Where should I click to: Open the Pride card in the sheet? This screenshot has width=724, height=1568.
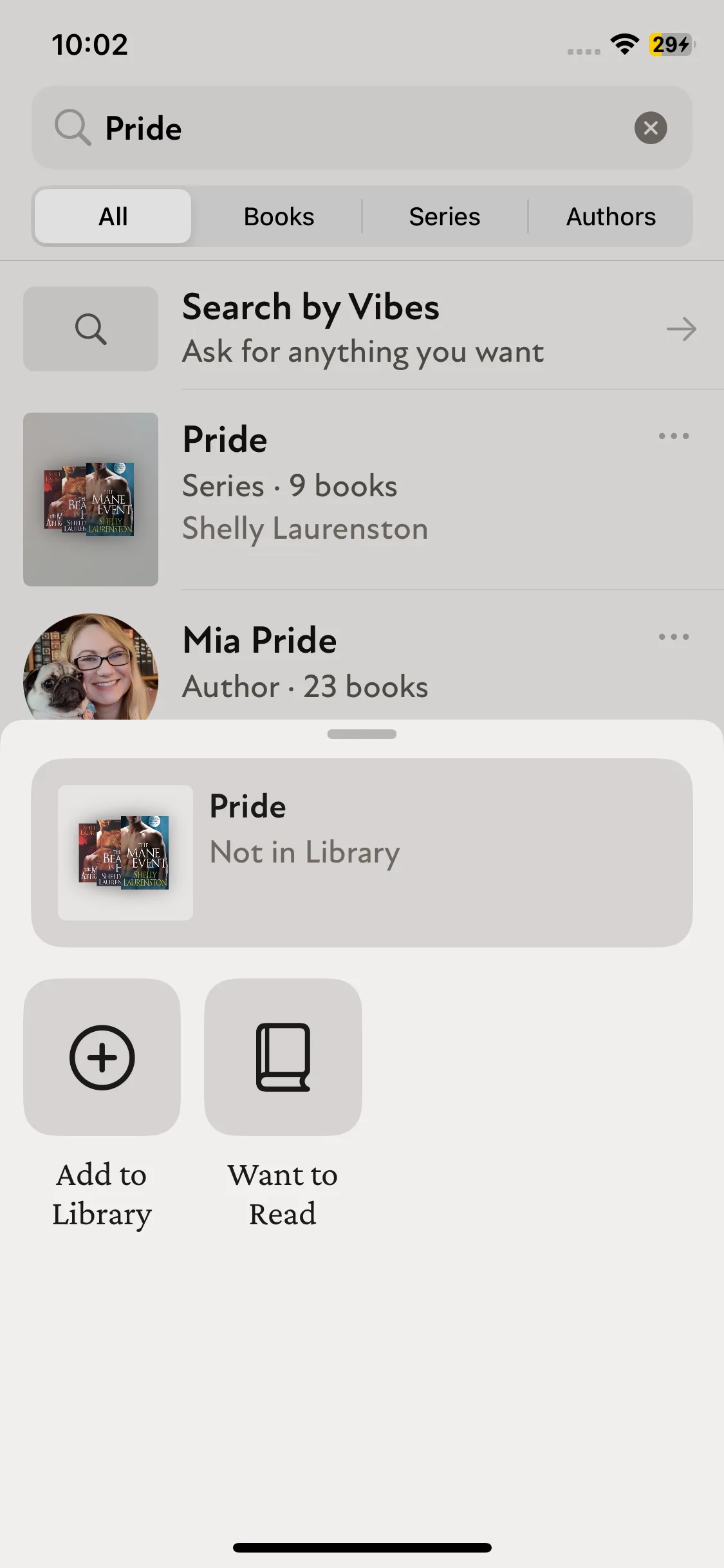tap(362, 852)
